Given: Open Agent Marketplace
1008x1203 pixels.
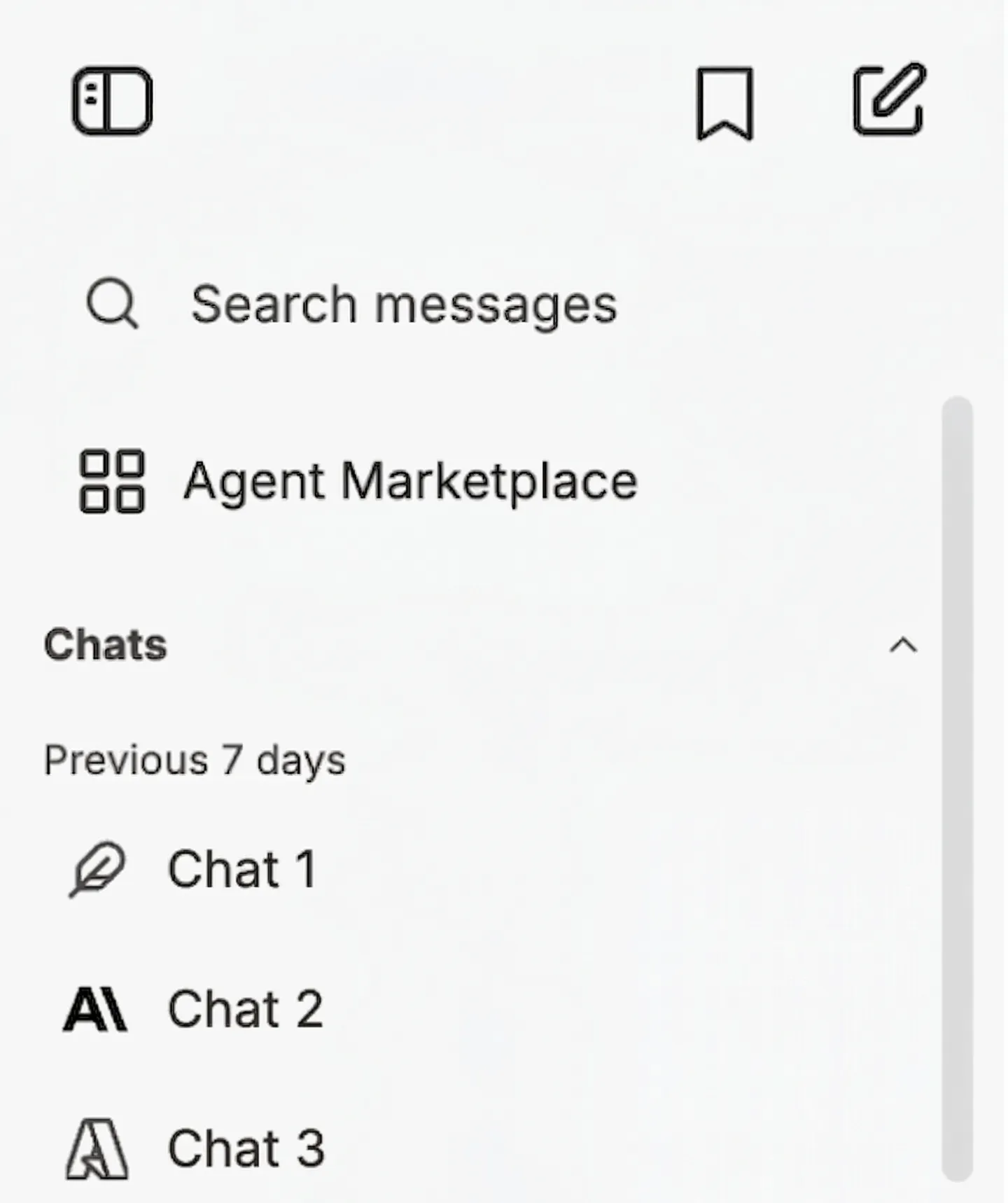Looking at the screenshot, I should click(x=410, y=482).
